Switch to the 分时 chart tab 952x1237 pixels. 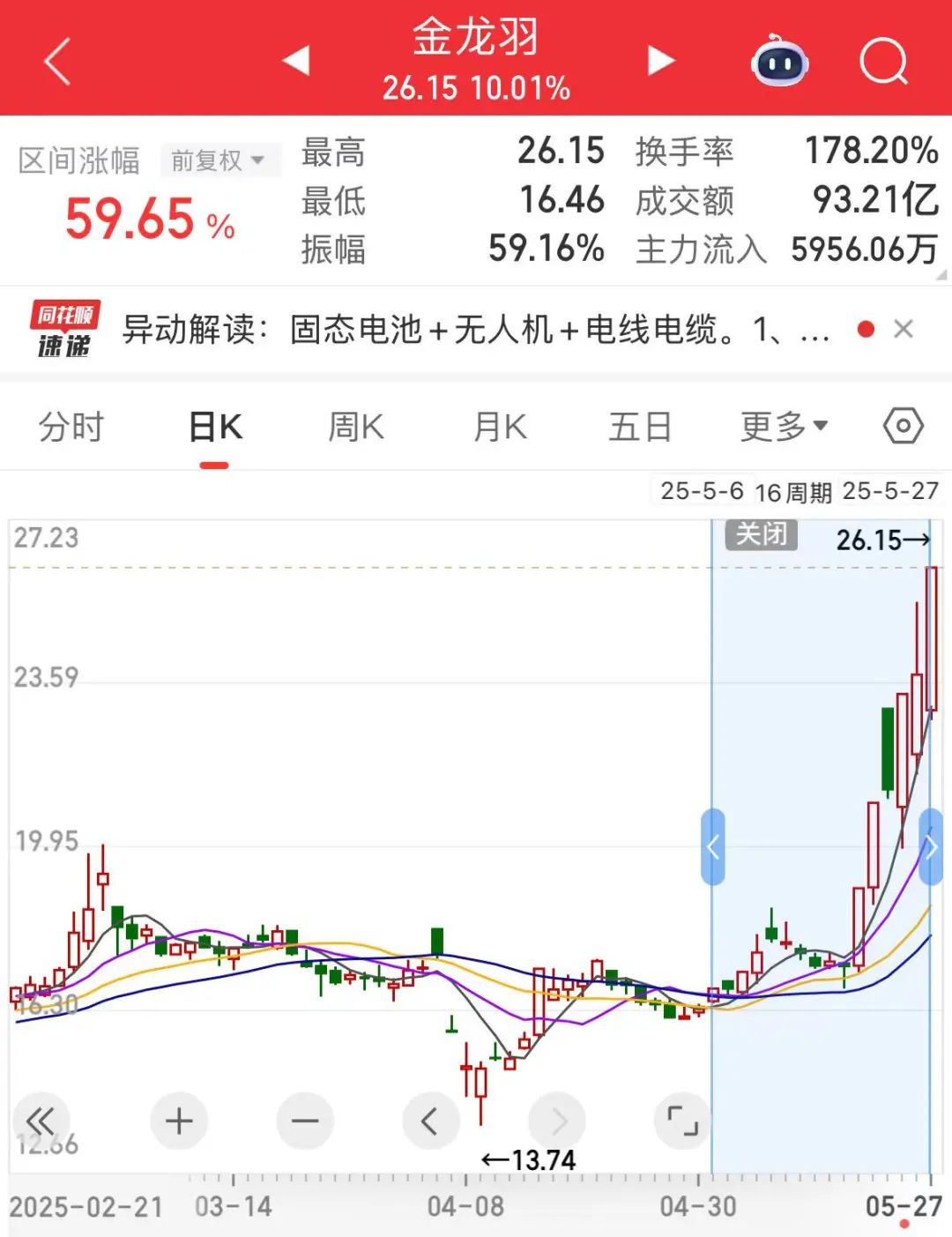click(71, 428)
